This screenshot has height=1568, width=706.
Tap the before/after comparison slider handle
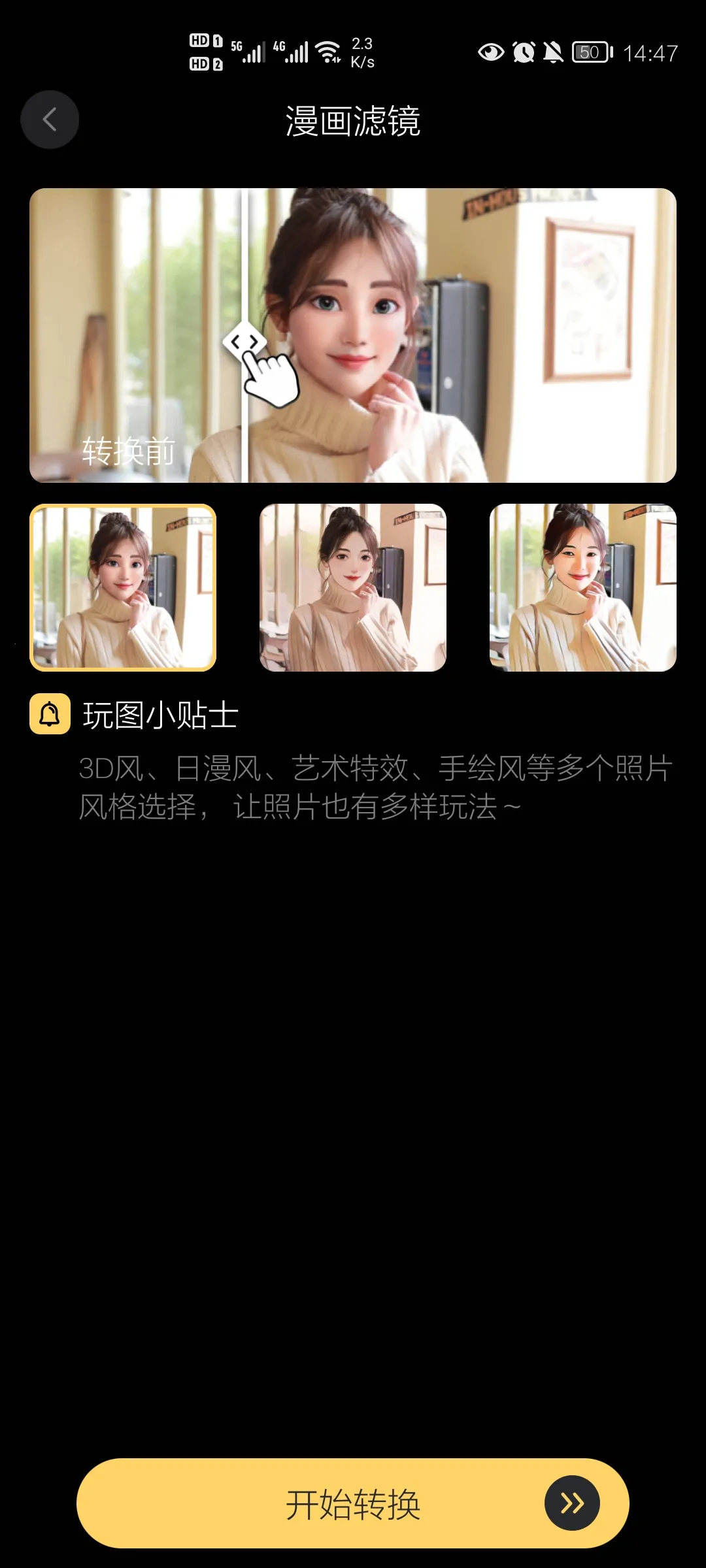tap(244, 342)
